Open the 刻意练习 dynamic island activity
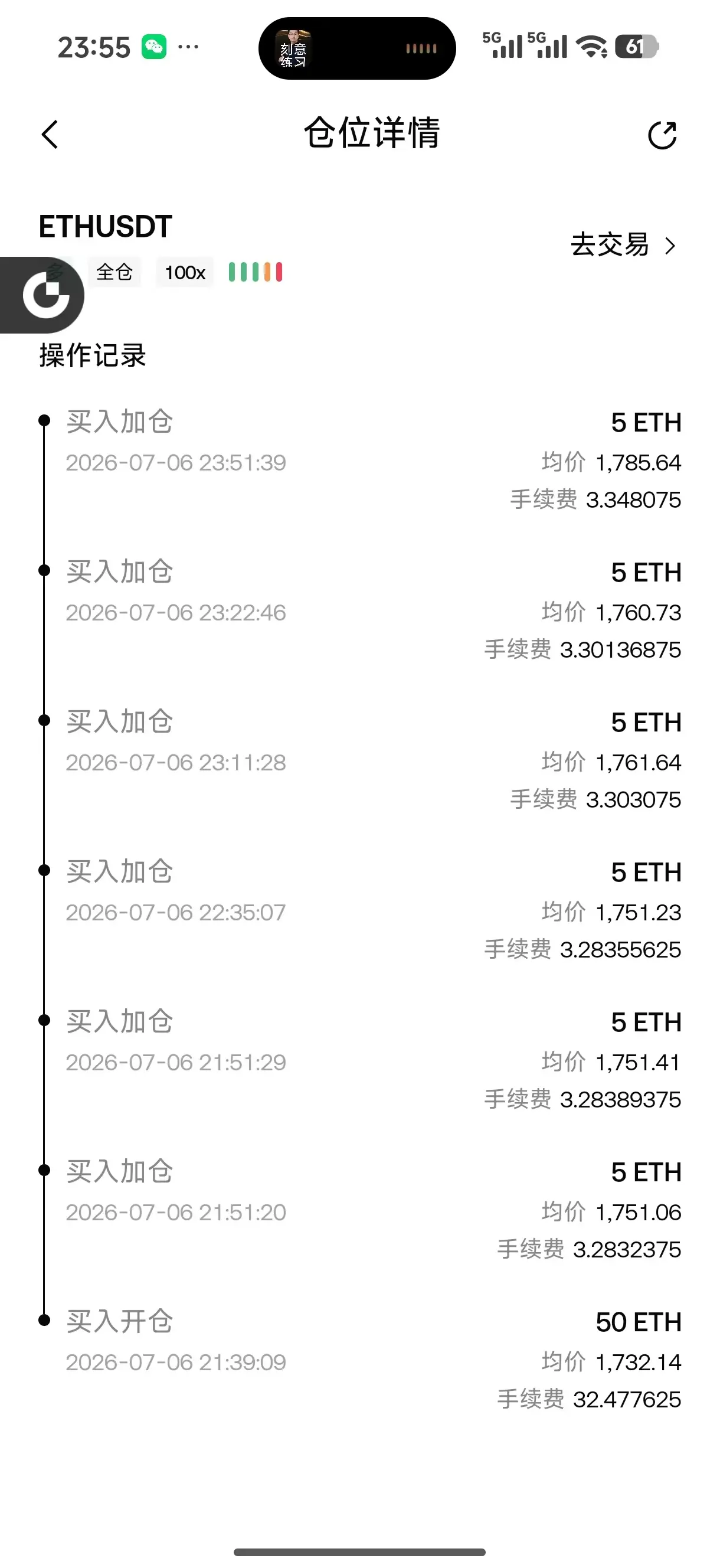The width and height of the screenshot is (720, 1568). pos(357,48)
